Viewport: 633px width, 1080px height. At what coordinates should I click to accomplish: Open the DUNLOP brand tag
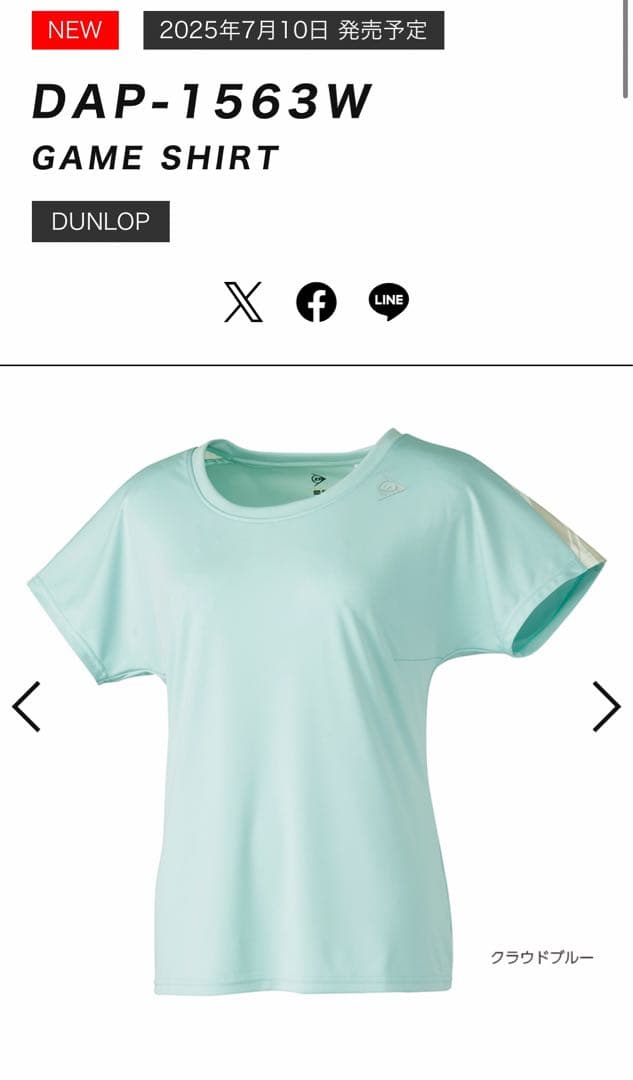[x=100, y=222]
